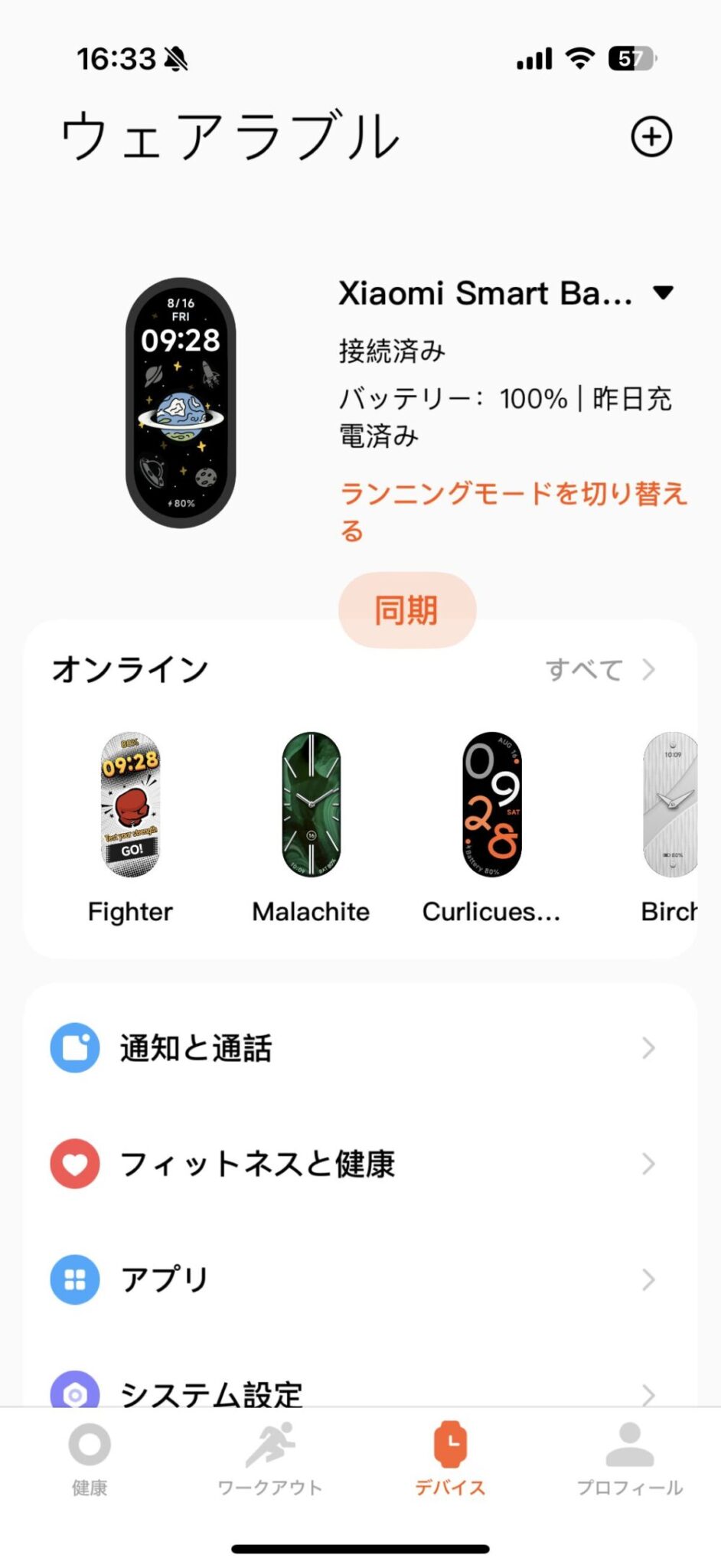
Task: Sync the band with the 同期 button
Action: [x=407, y=610]
